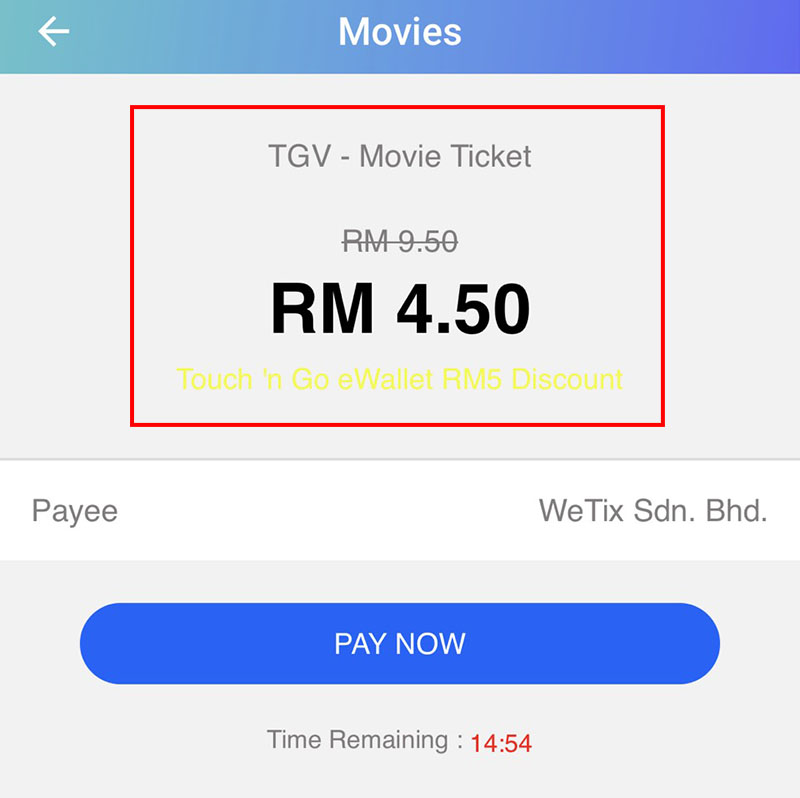The image size is (800, 798).
Task: Tap the PAY NOW button
Action: (x=400, y=643)
